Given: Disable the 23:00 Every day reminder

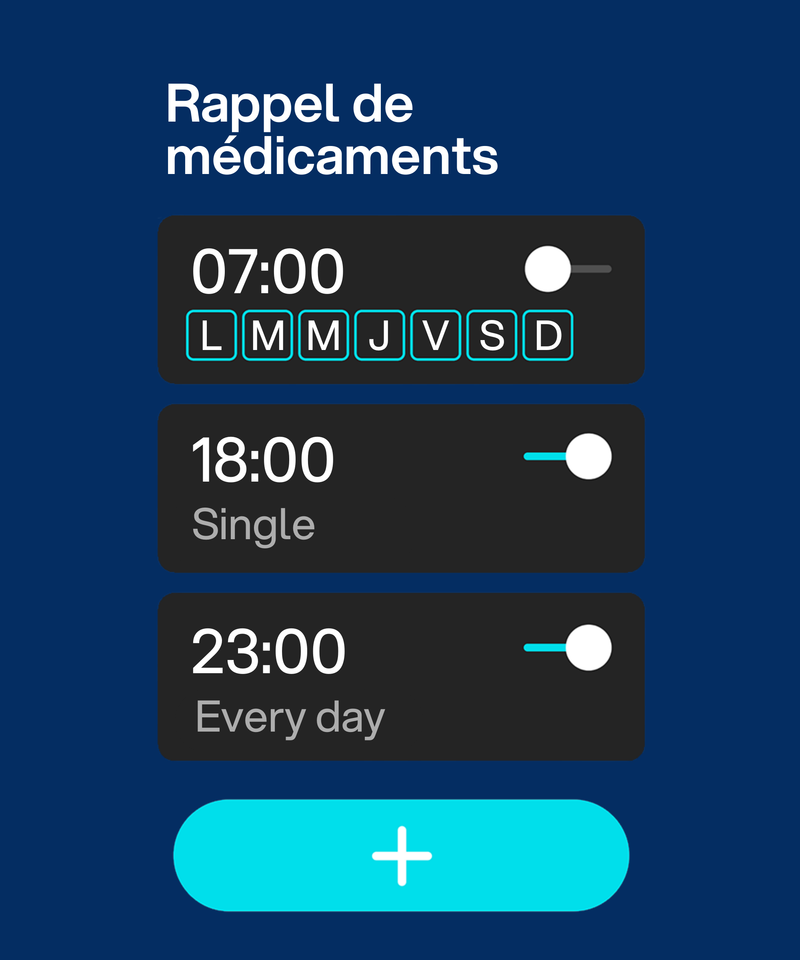Looking at the screenshot, I should coord(567,647).
